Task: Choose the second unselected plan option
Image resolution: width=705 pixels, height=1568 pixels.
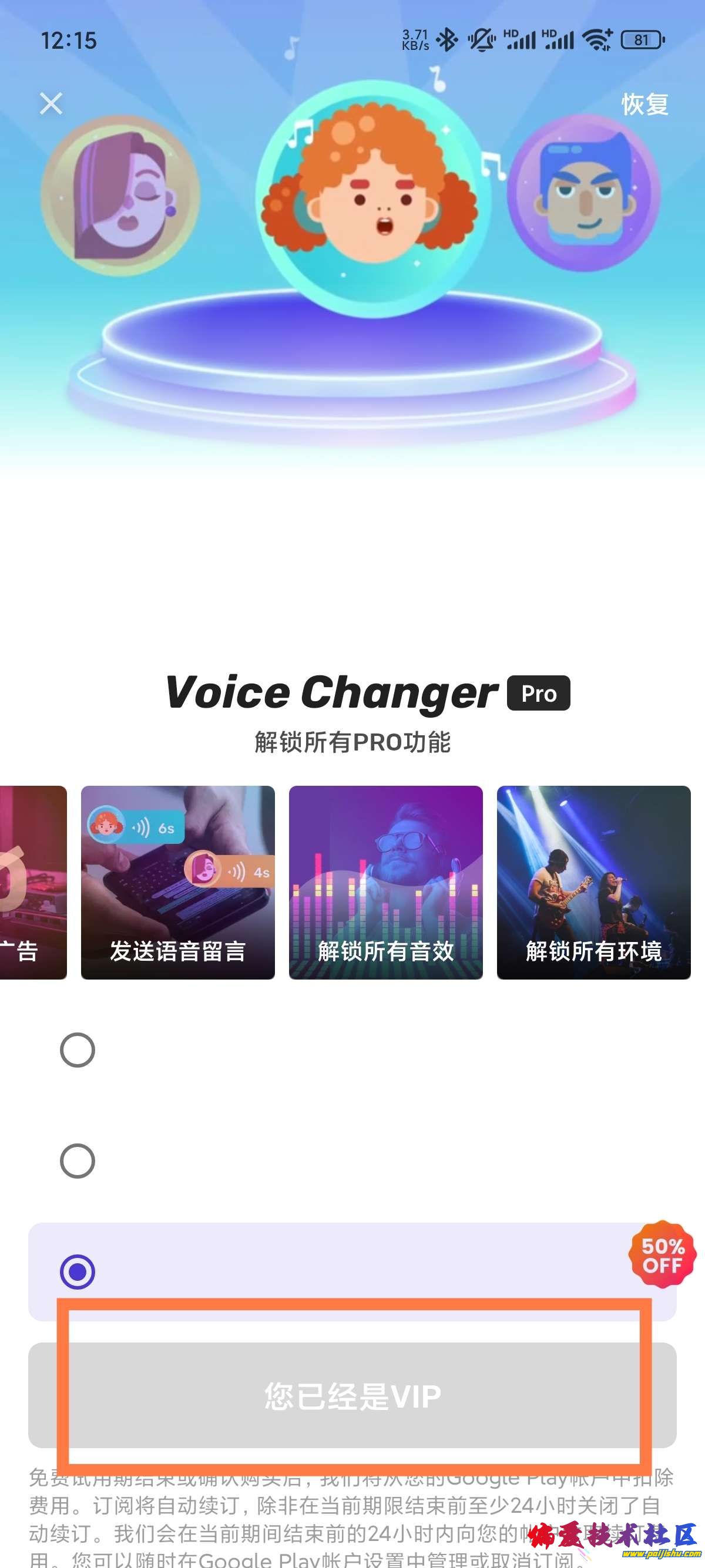Action: (x=78, y=1161)
